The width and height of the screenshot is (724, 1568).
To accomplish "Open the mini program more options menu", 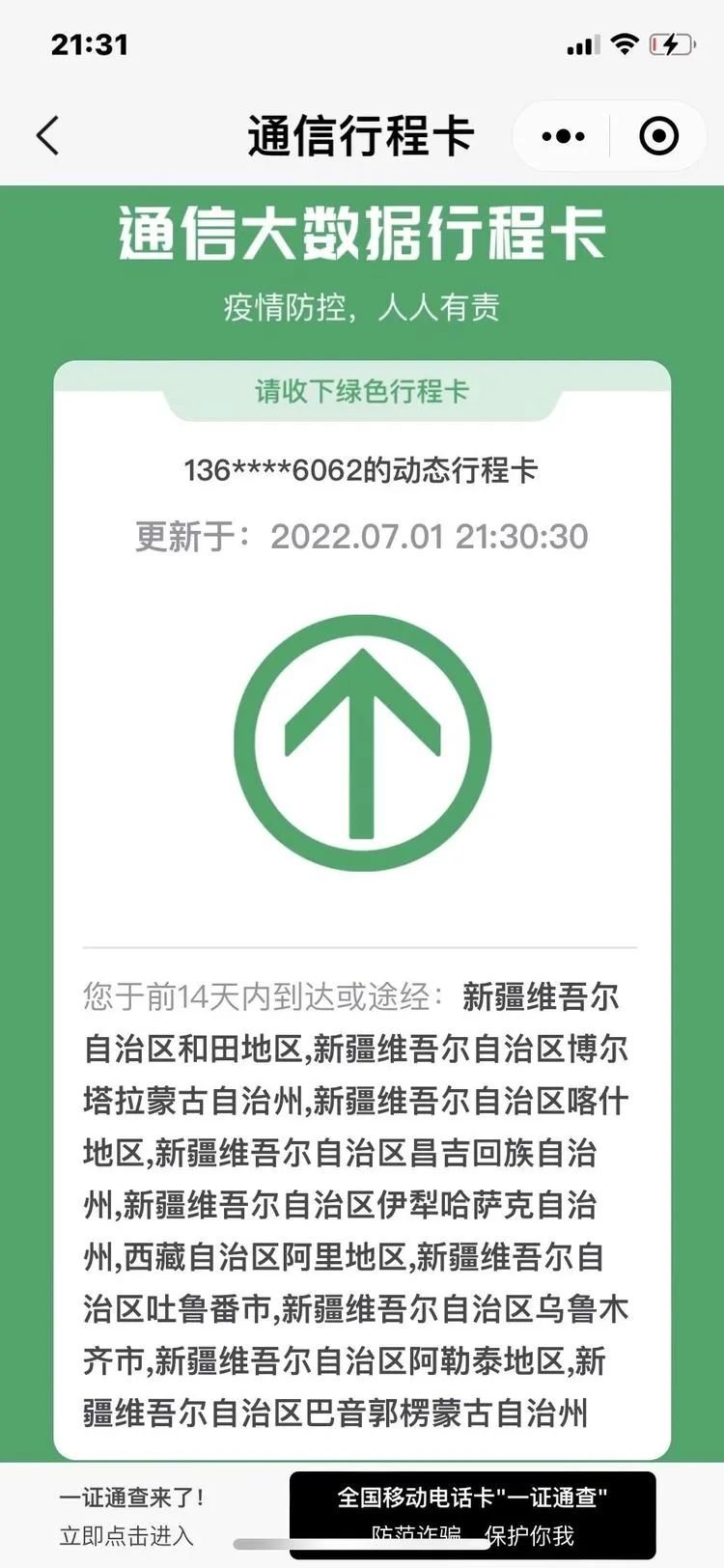I will 564,136.
